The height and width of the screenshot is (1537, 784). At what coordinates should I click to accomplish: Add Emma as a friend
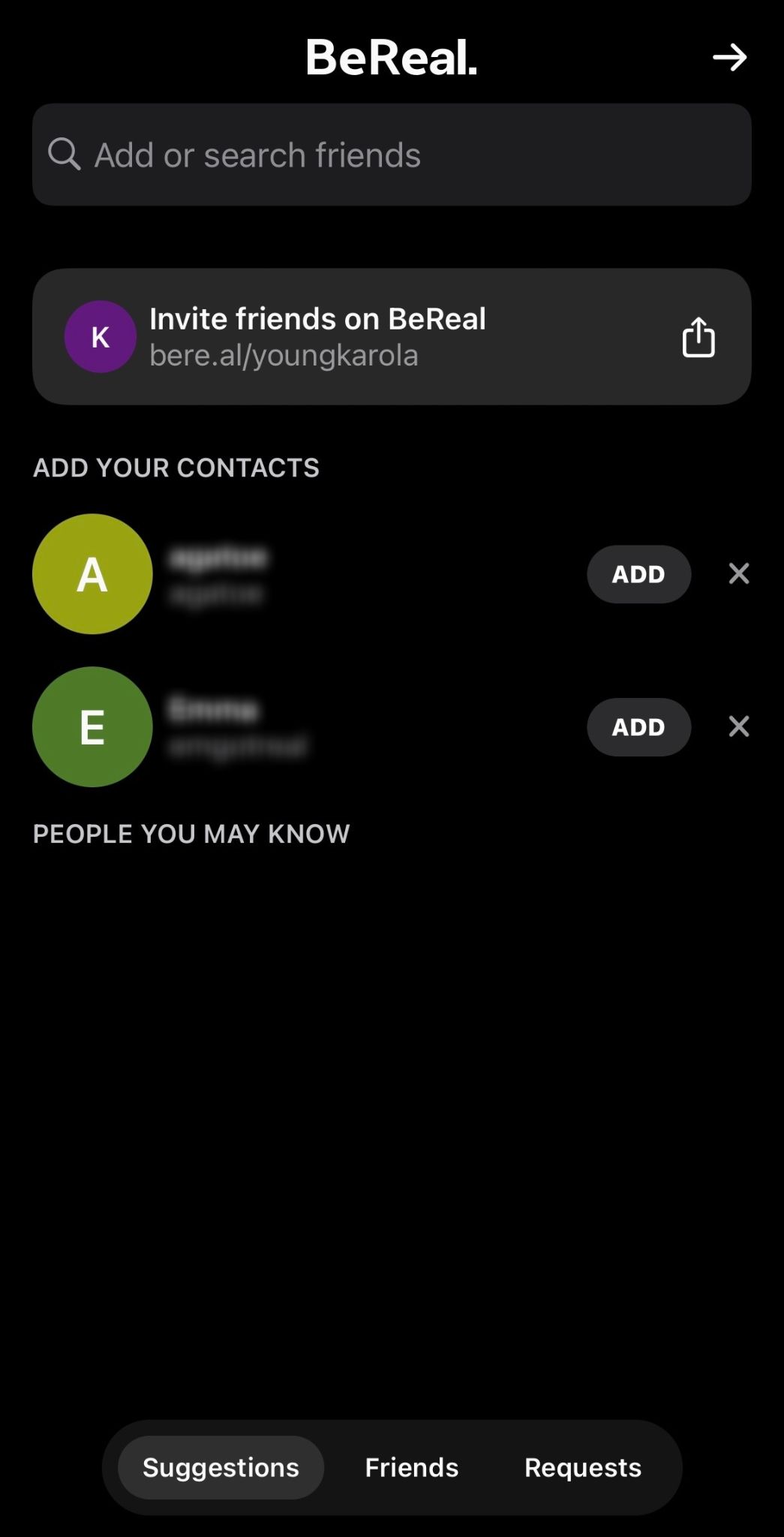point(638,726)
